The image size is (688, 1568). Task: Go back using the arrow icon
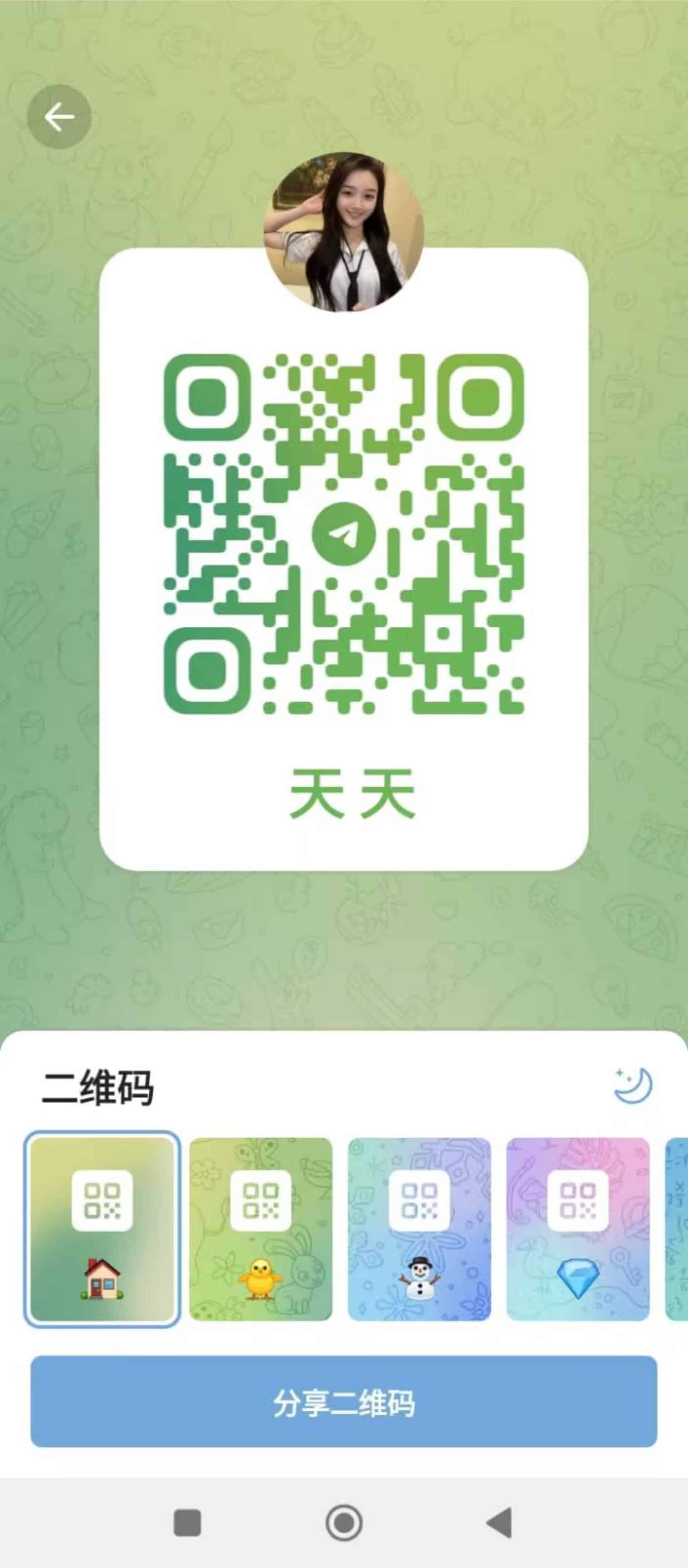[x=59, y=116]
